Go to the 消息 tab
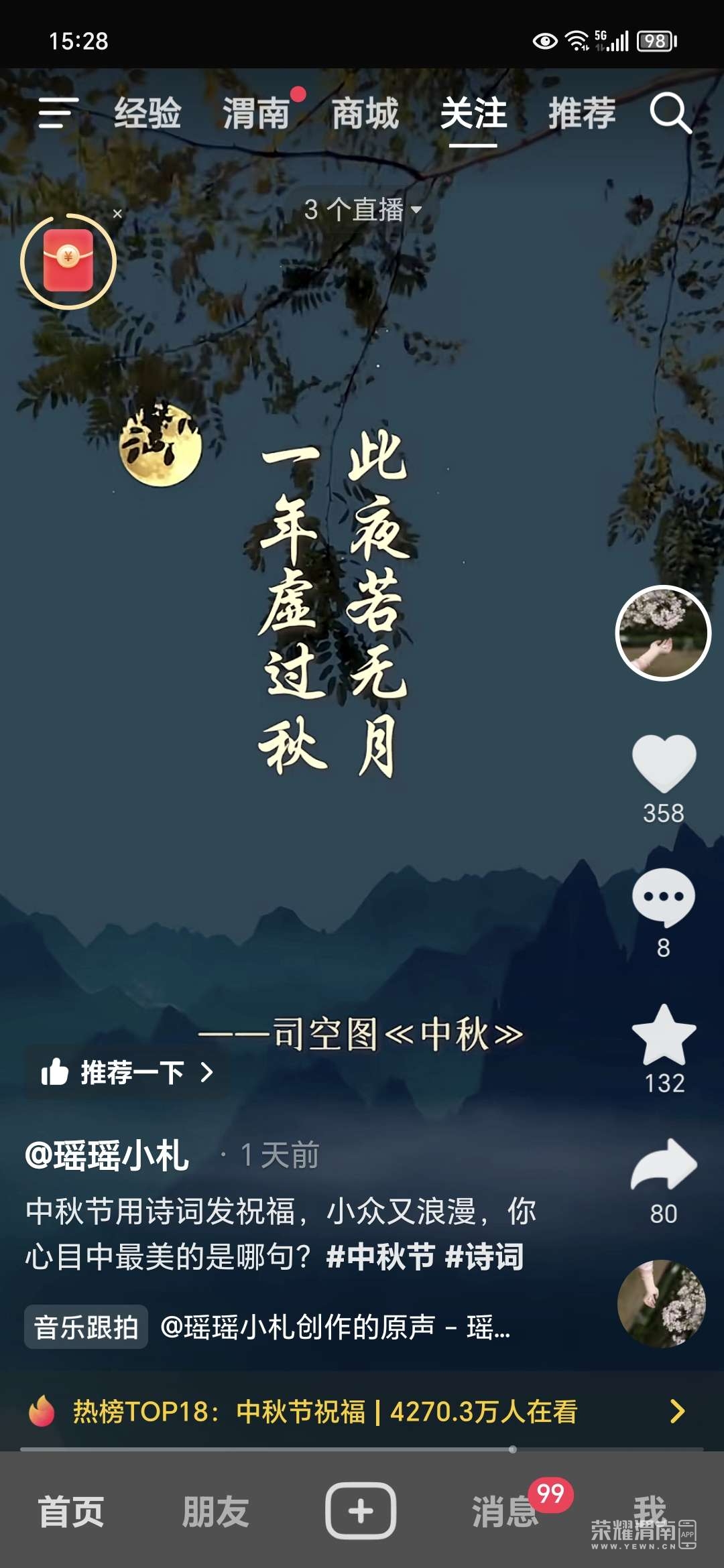724x1568 pixels. (x=505, y=1512)
